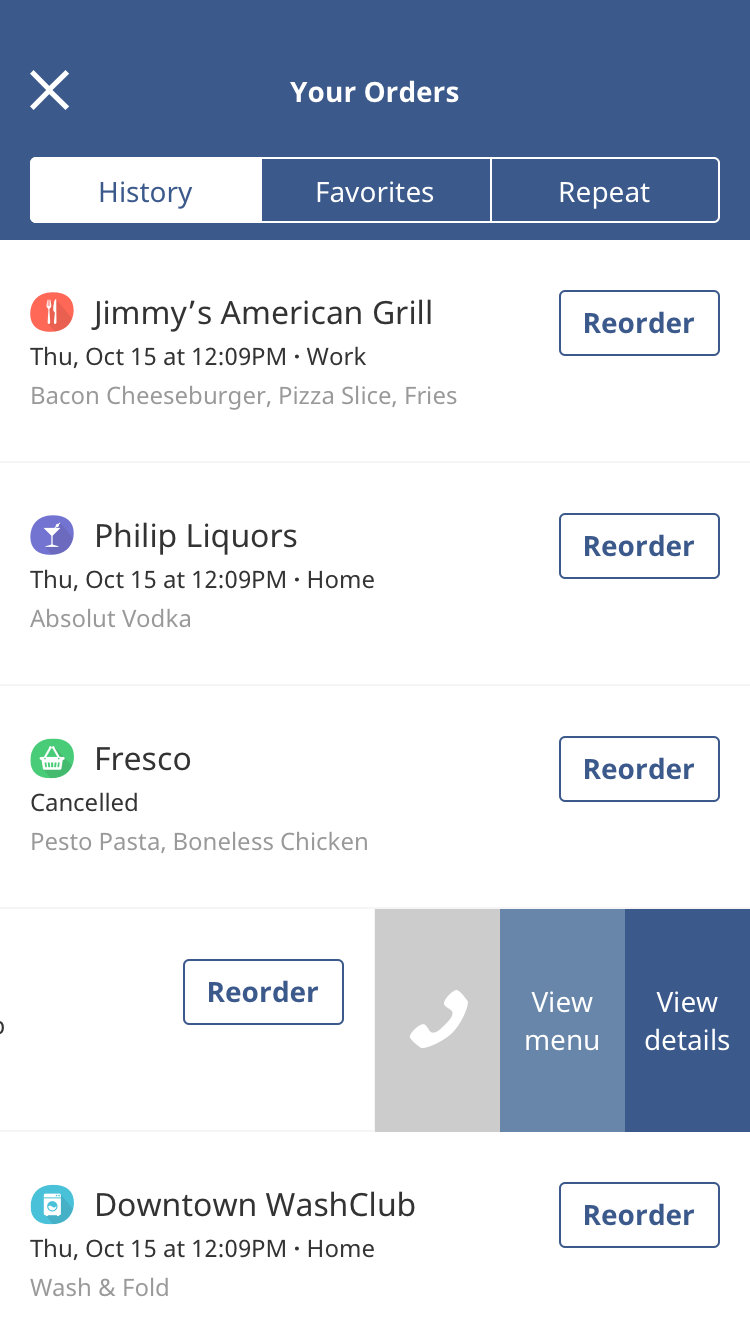Switch to the Repeat tab
750x1334 pixels.
pyautogui.click(x=604, y=191)
